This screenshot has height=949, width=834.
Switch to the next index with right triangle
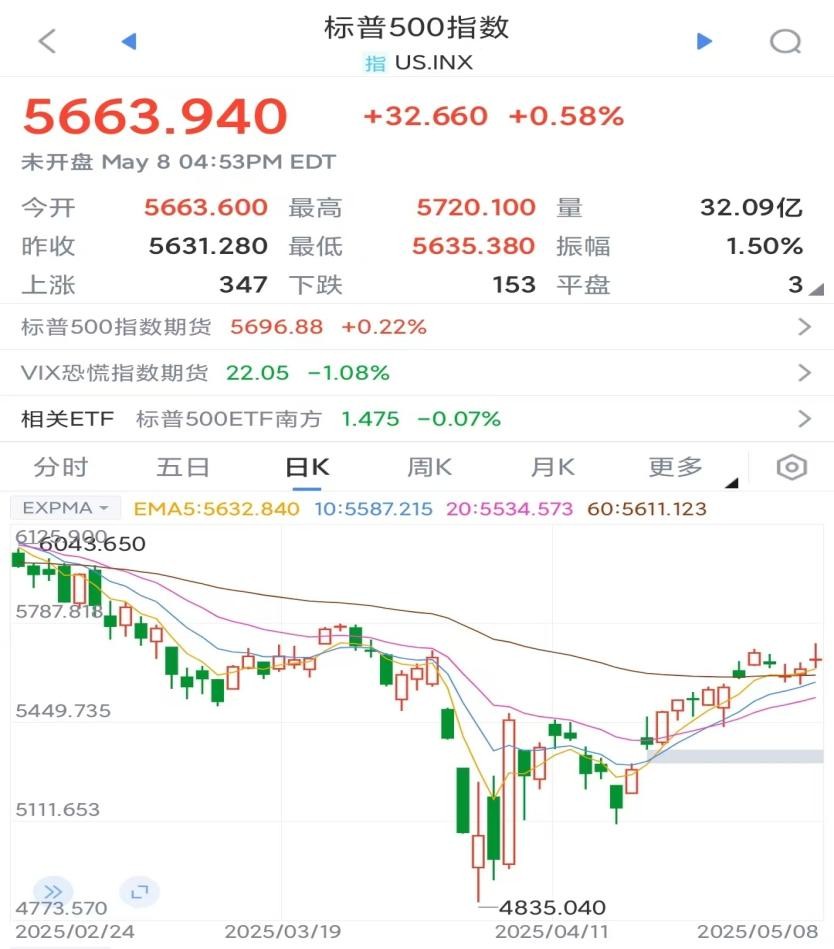704,41
